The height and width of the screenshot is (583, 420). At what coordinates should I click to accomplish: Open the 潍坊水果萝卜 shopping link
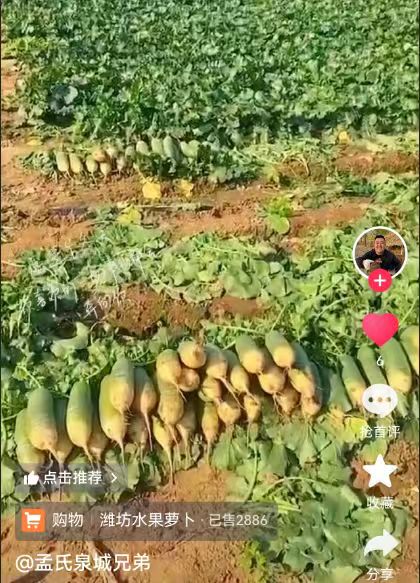coord(146,521)
